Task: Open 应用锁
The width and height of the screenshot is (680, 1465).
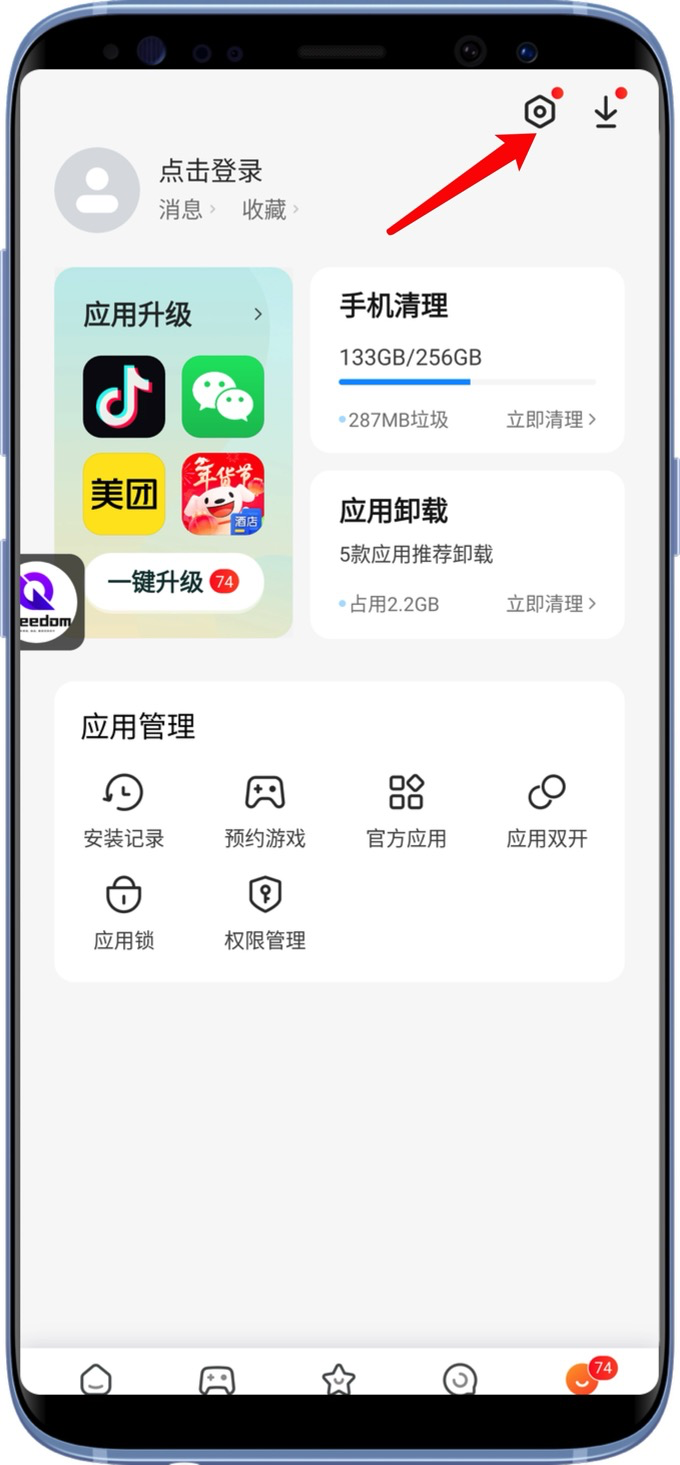Action: coord(124,912)
